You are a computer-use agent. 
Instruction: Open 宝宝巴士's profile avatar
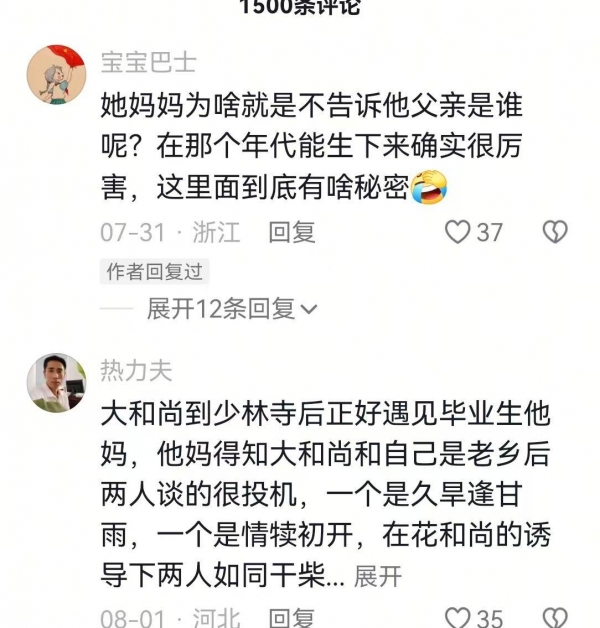pos(55,75)
